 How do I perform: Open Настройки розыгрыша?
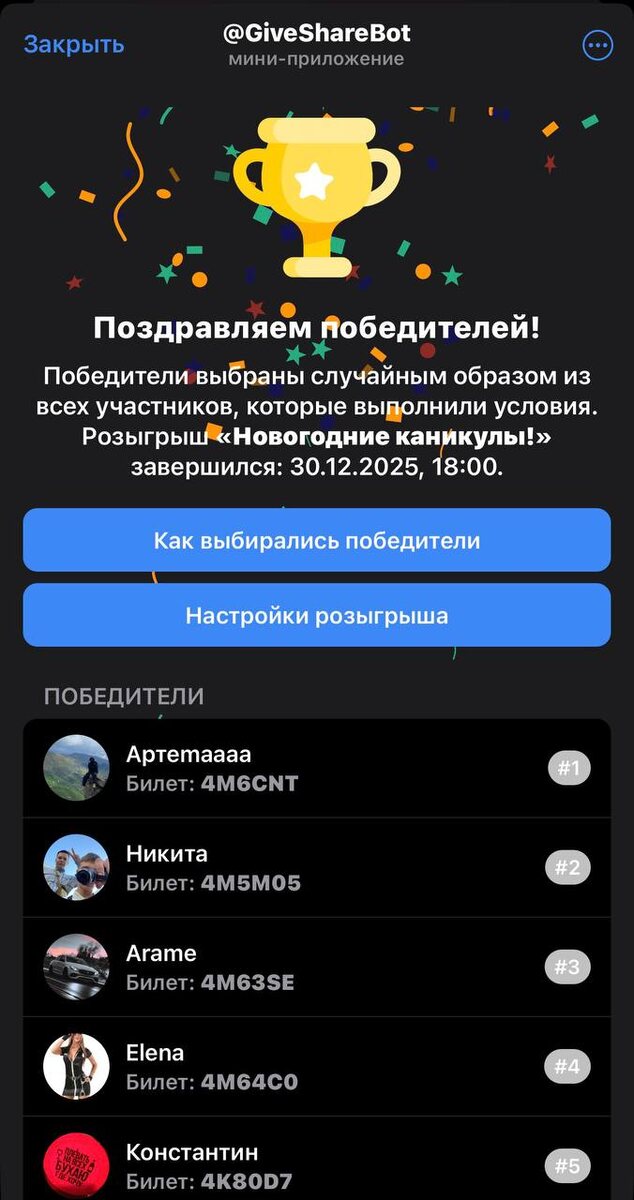[316, 616]
